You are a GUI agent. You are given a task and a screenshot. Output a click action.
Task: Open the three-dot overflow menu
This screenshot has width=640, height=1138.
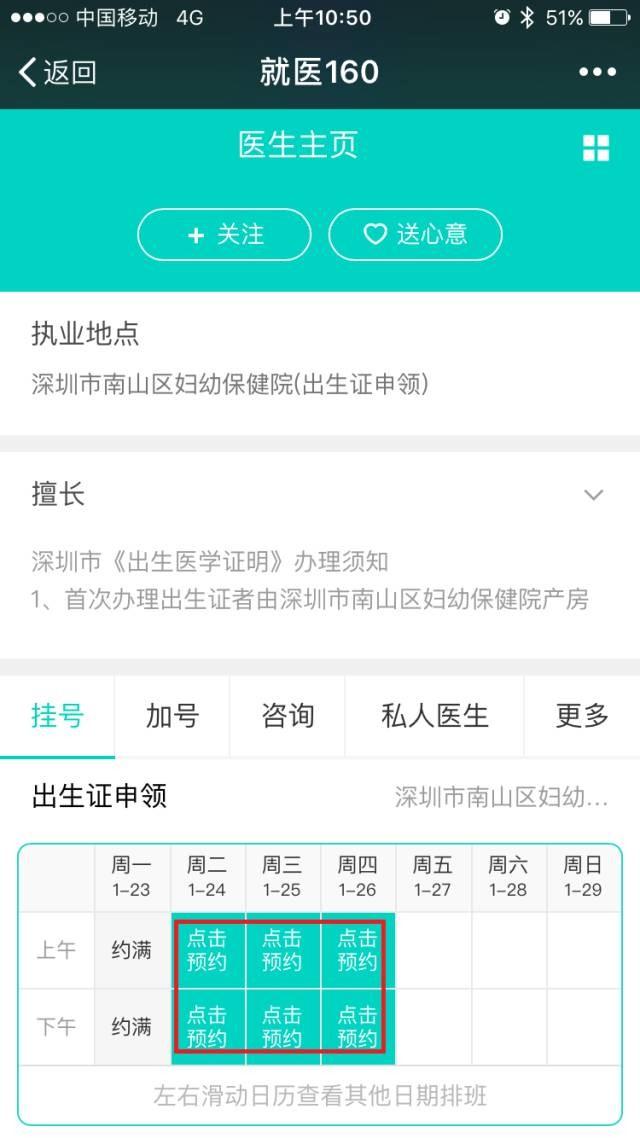597,72
